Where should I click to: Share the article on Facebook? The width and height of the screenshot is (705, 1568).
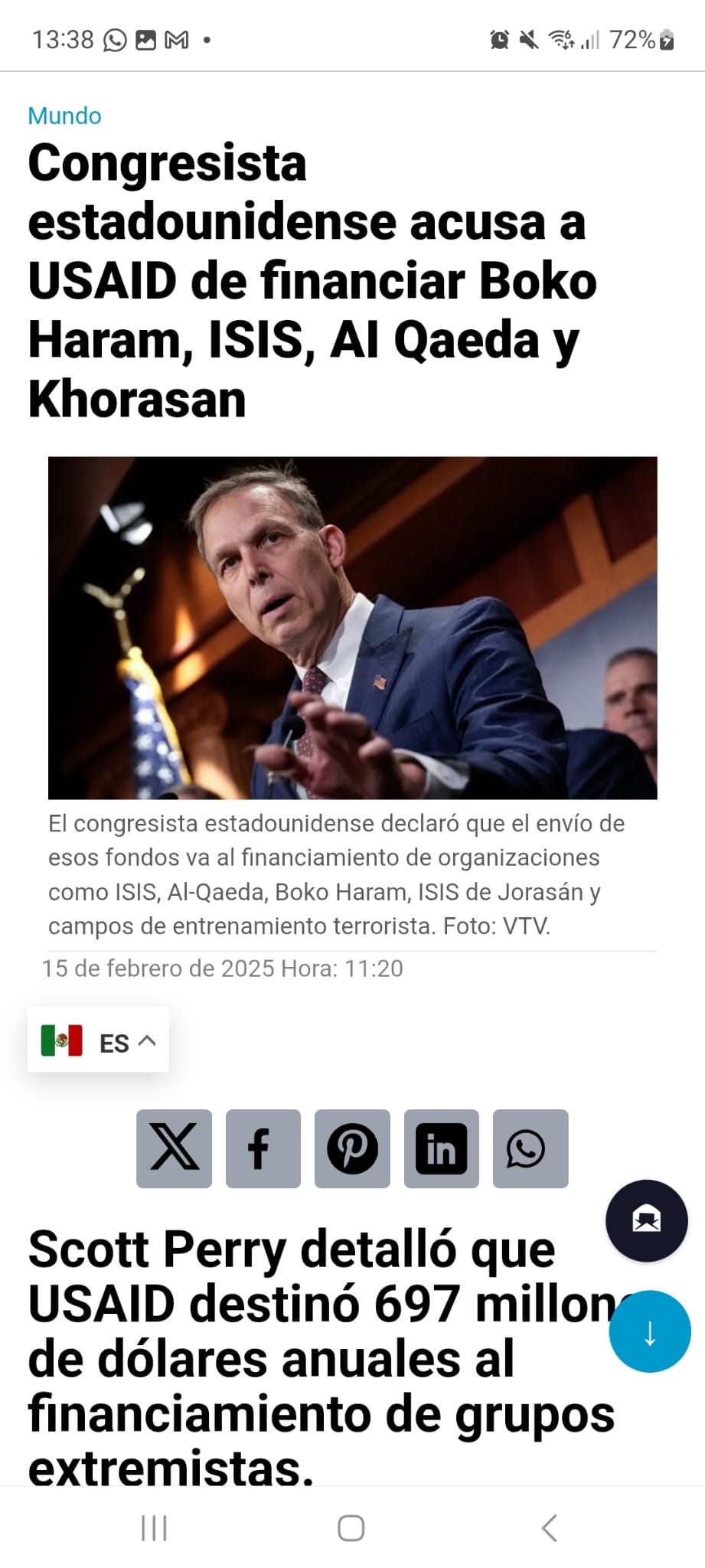[x=263, y=1148]
